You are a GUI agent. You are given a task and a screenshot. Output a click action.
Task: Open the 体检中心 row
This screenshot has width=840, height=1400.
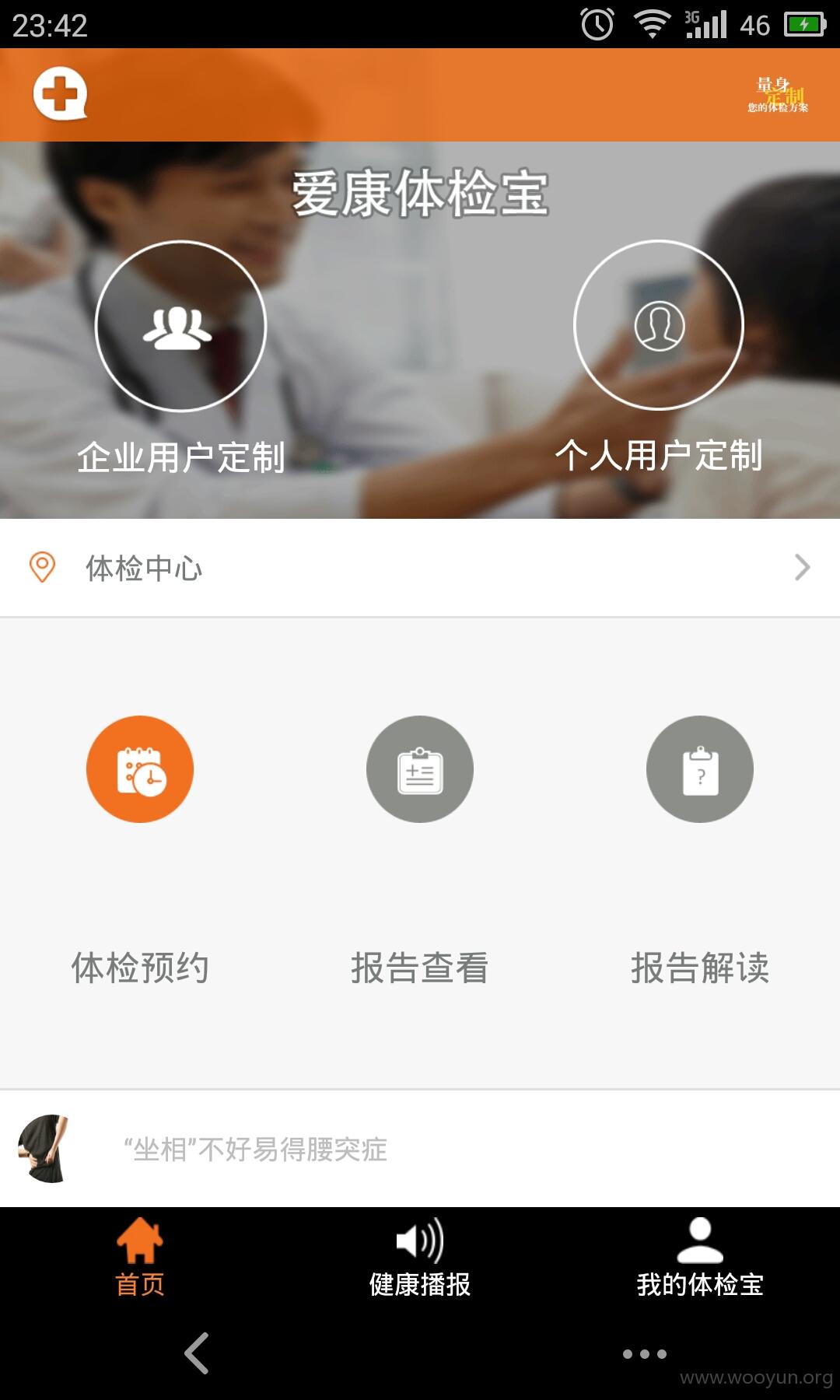tap(420, 568)
